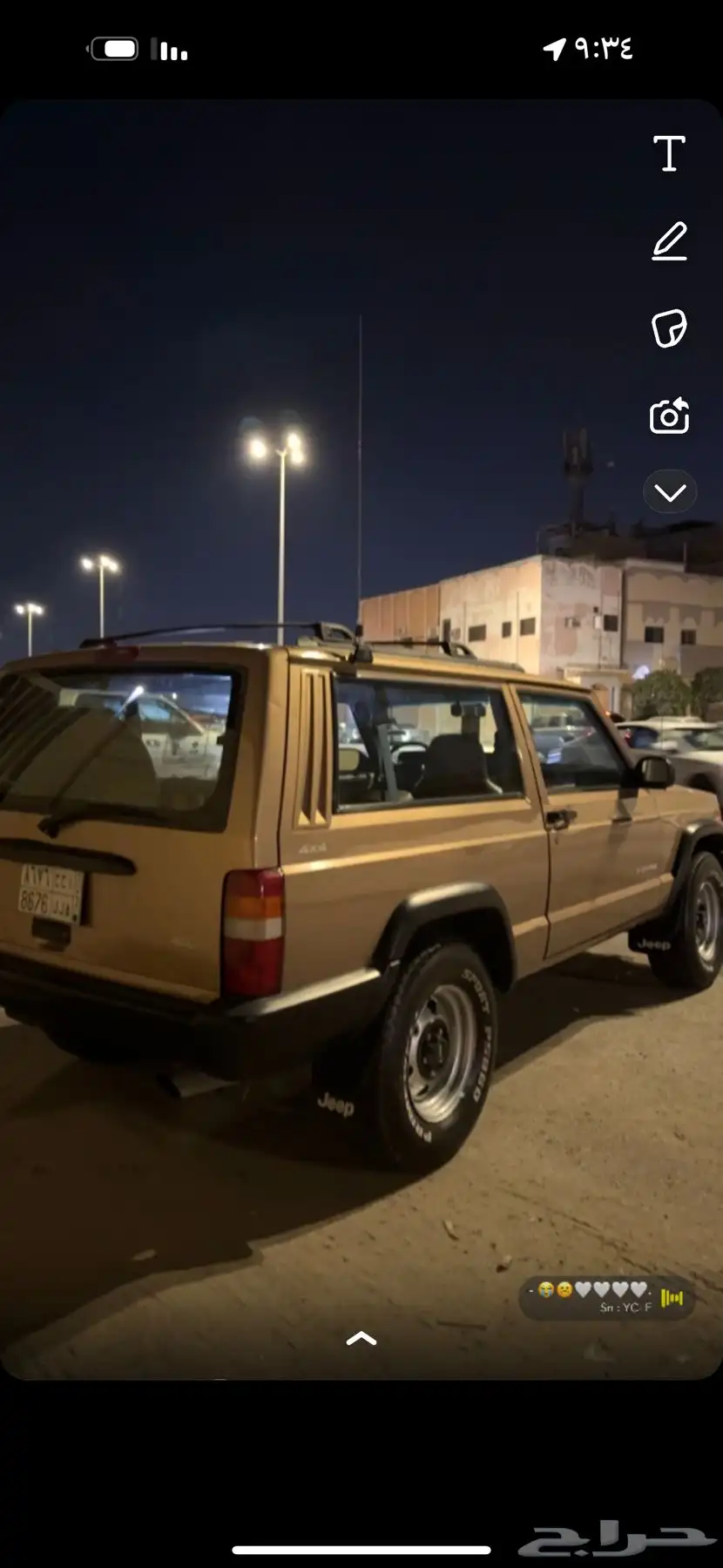Expand more editing tools chevron

pyautogui.click(x=669, y=493)
